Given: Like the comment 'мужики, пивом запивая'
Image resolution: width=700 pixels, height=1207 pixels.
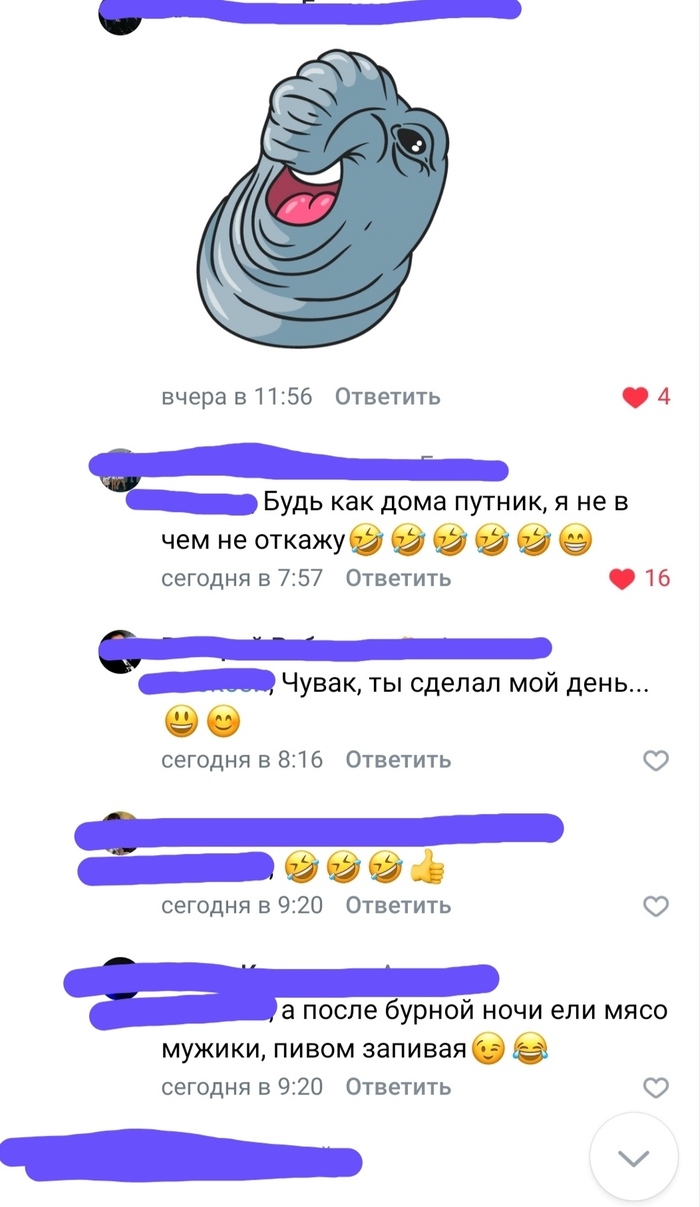Looking at the screenshot, I should click(655, 1087).
